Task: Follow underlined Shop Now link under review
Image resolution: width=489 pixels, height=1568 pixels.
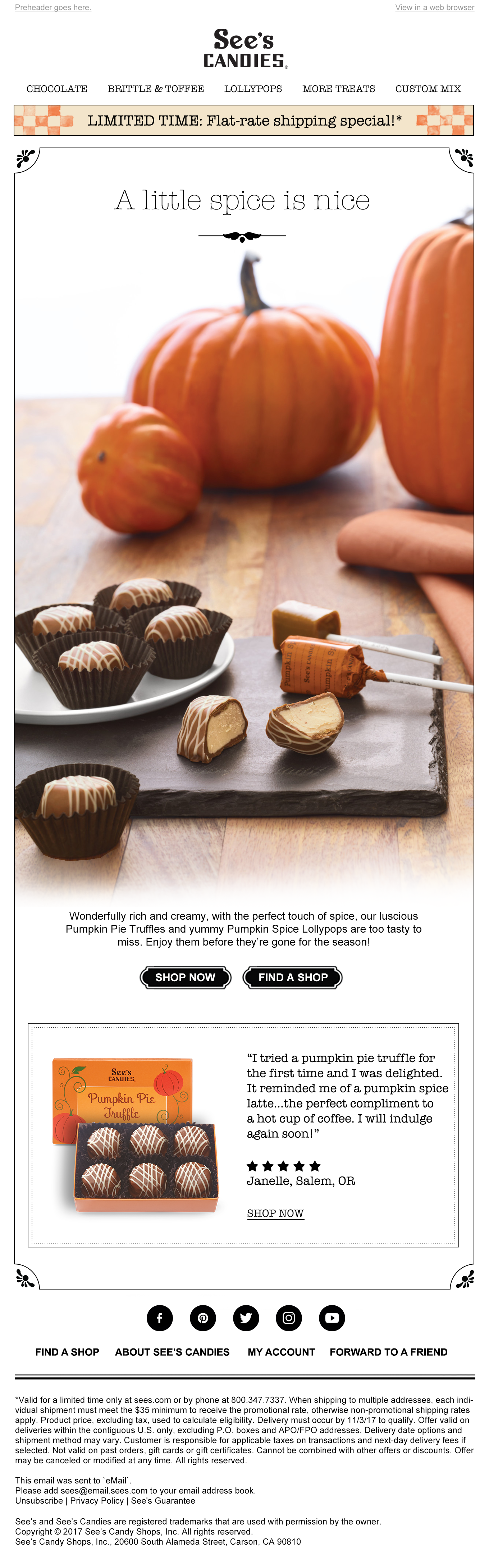Action: pos(275,1213)
